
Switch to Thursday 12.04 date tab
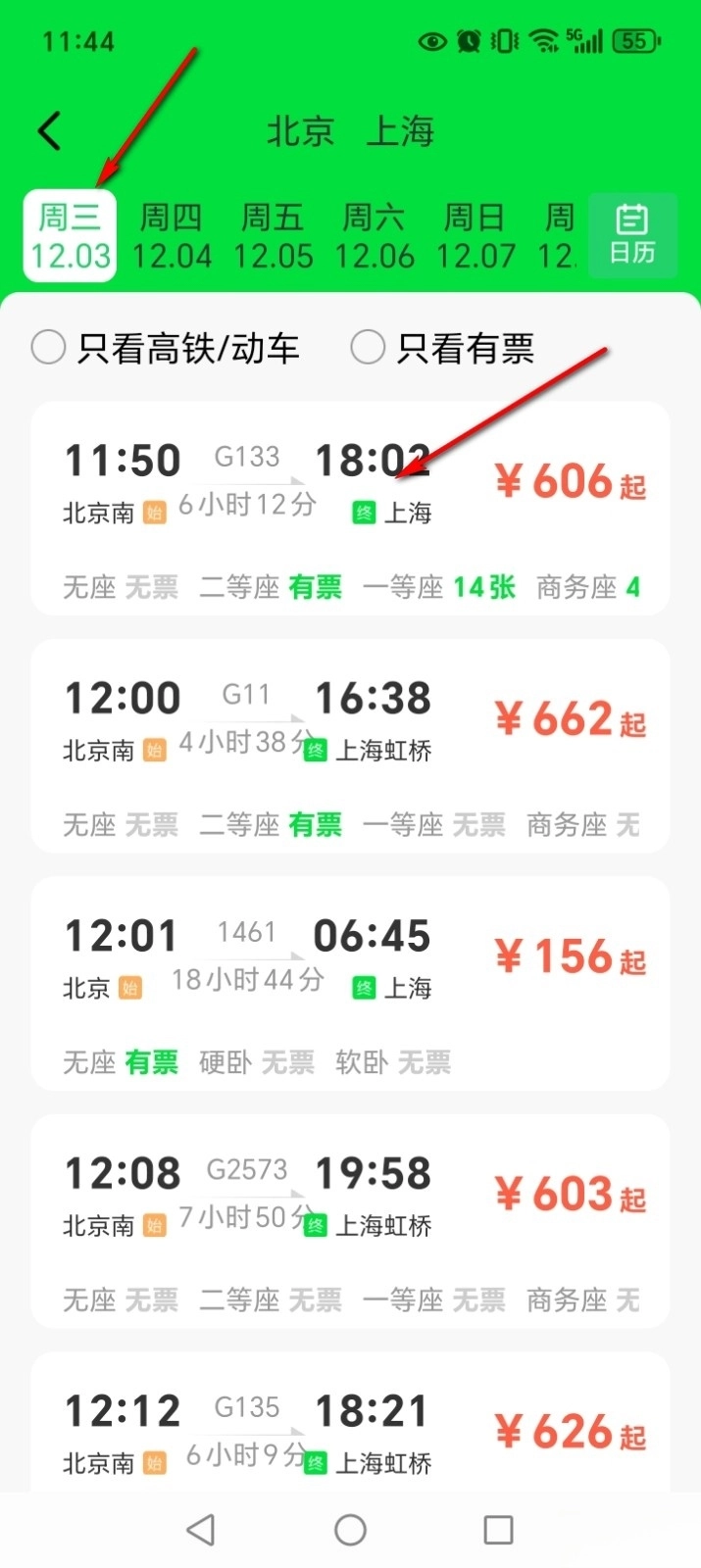[171, 236]
